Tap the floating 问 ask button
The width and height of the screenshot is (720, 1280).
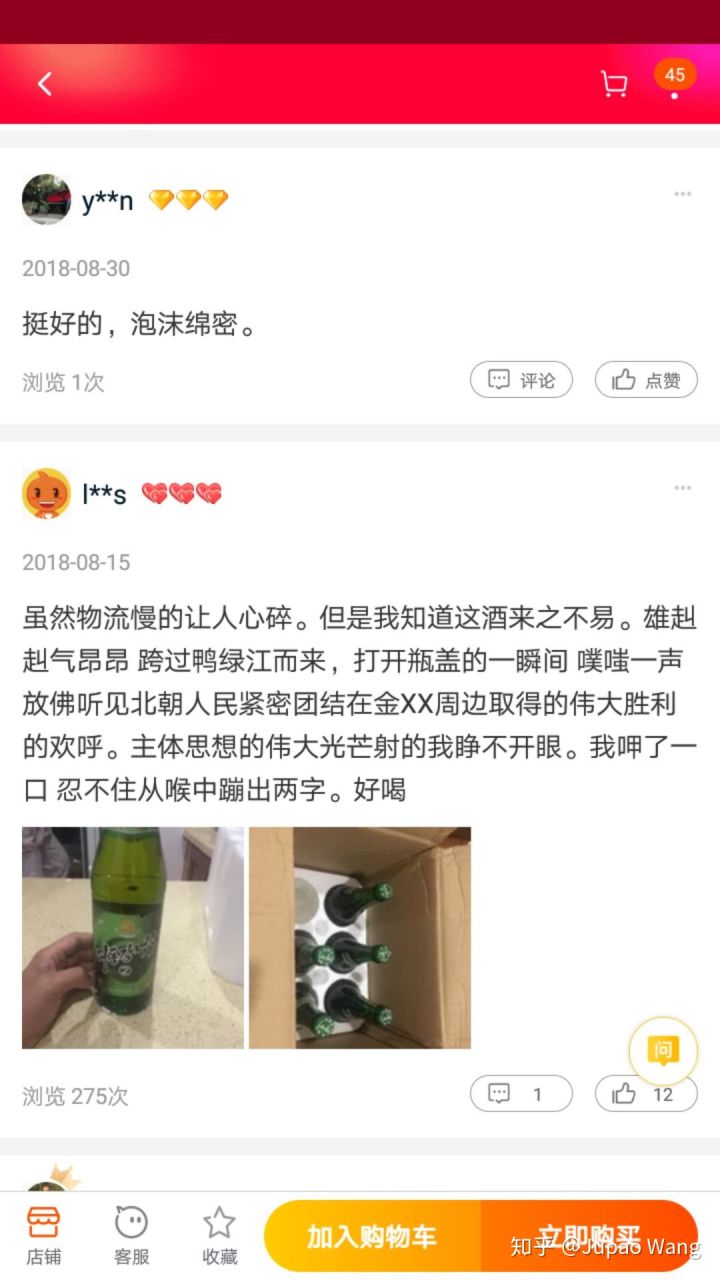pos(662,1050)
